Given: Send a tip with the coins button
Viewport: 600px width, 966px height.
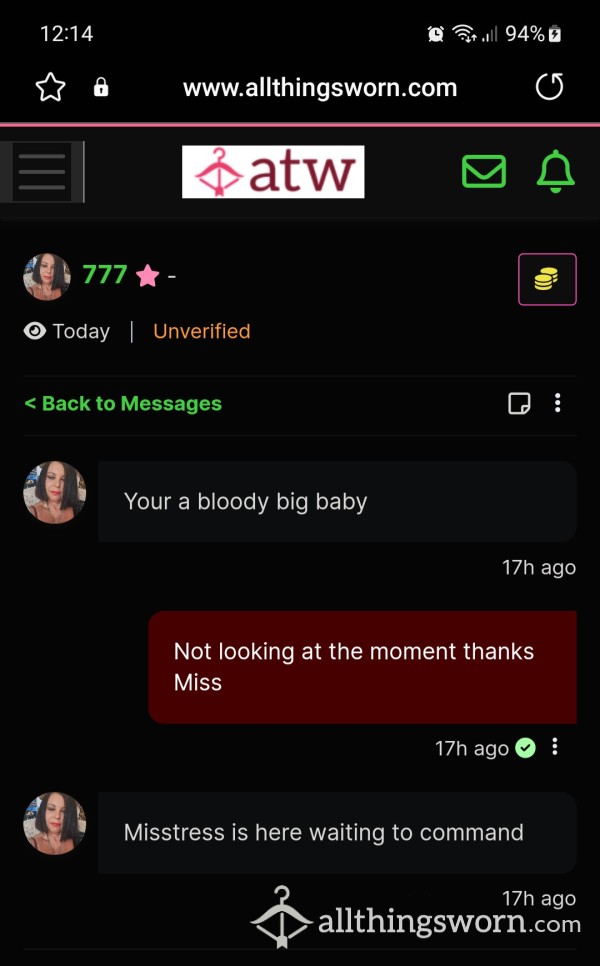Looking at the screenshot, I should click(x=547, y=279).
